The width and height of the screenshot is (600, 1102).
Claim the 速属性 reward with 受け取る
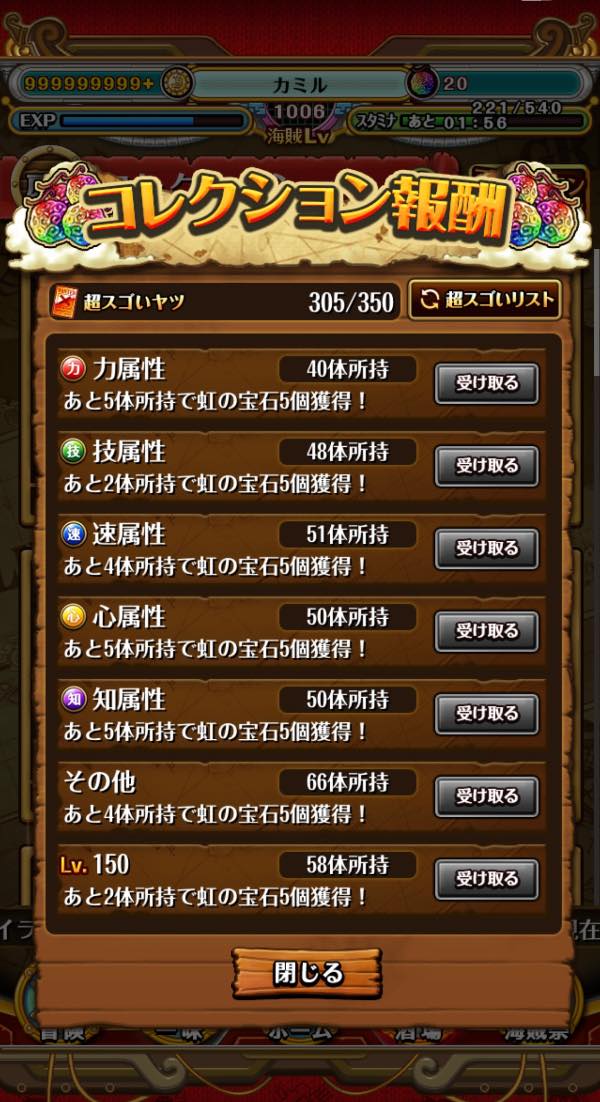coord(486,549)
